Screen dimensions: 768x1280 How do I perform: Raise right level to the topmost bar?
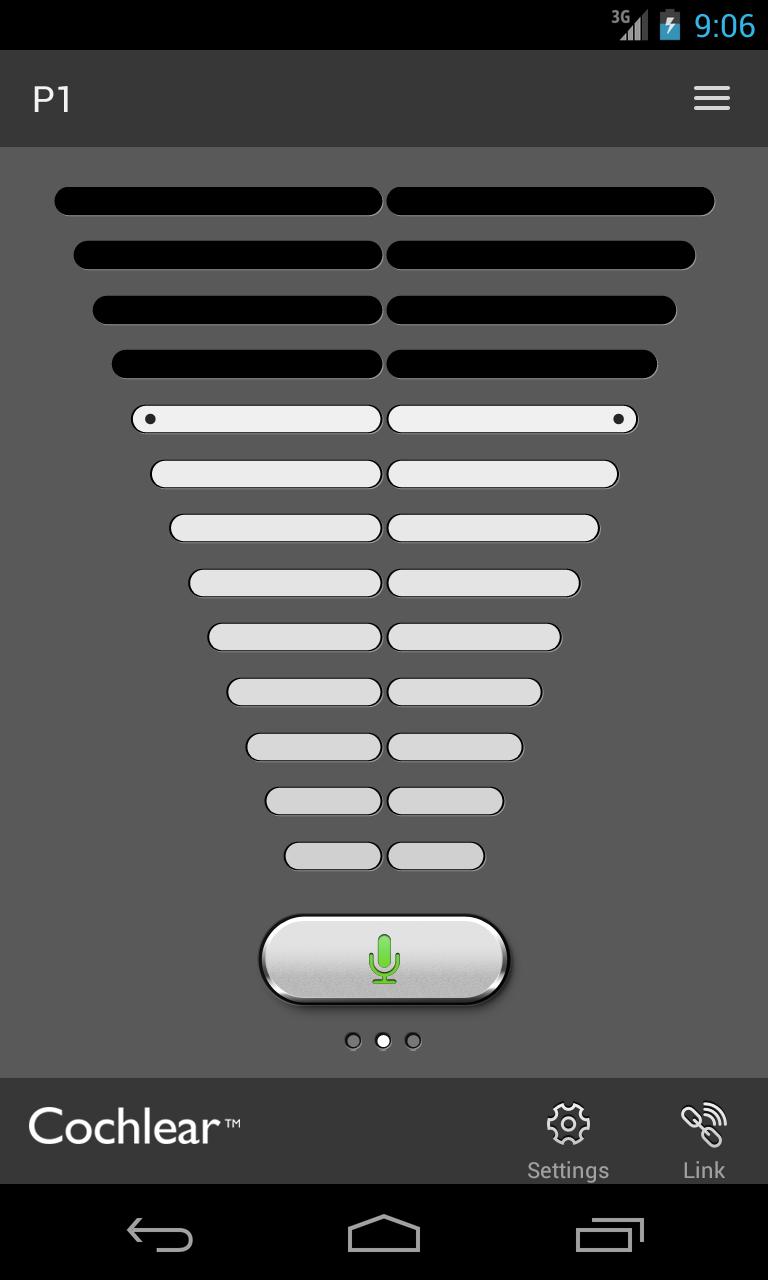point(550,201)
